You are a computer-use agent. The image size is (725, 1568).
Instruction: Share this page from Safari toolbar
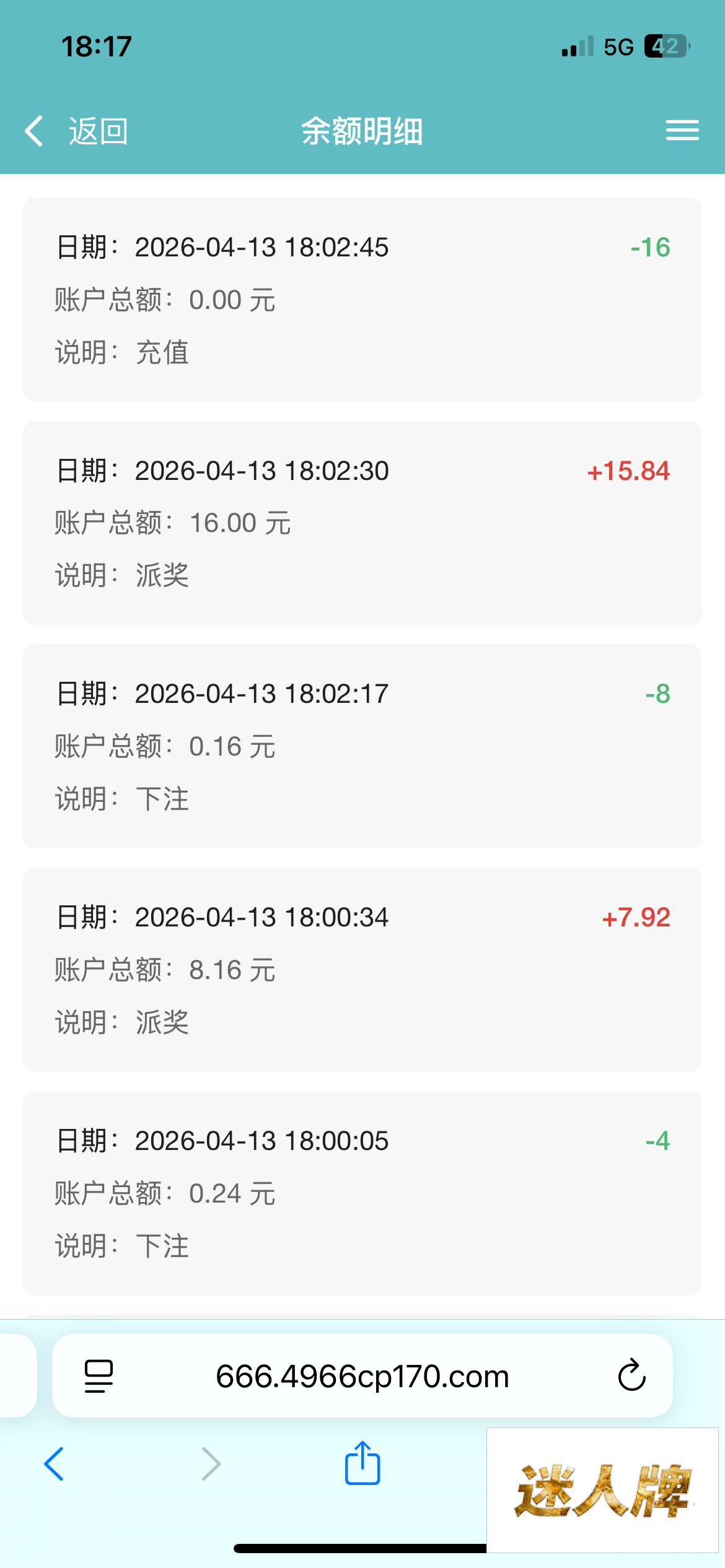tap(362, 1463)
